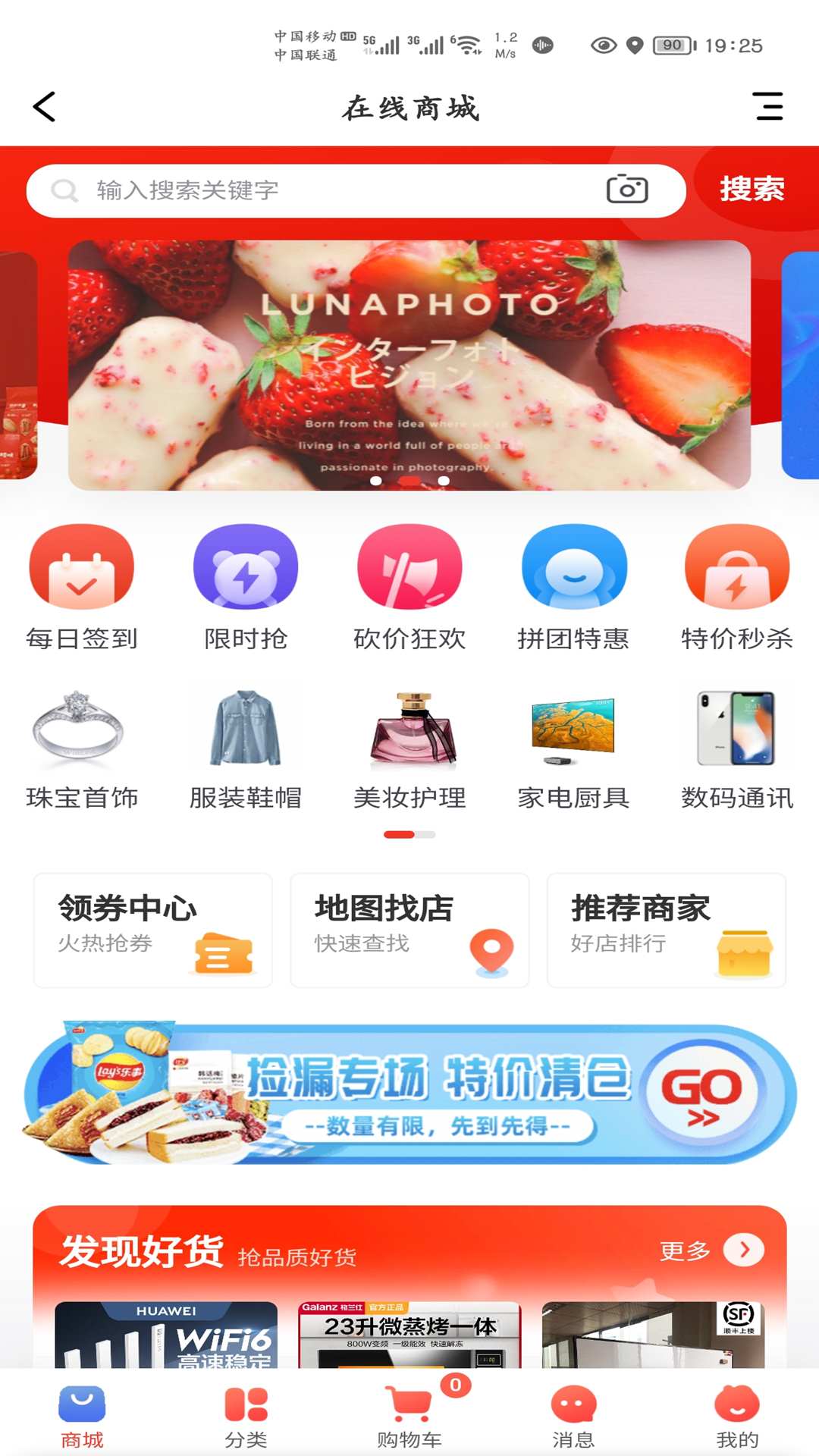Open camera image search icon
The height and width of the screenshot is (1456, 819).
click(x=627, y=190)
